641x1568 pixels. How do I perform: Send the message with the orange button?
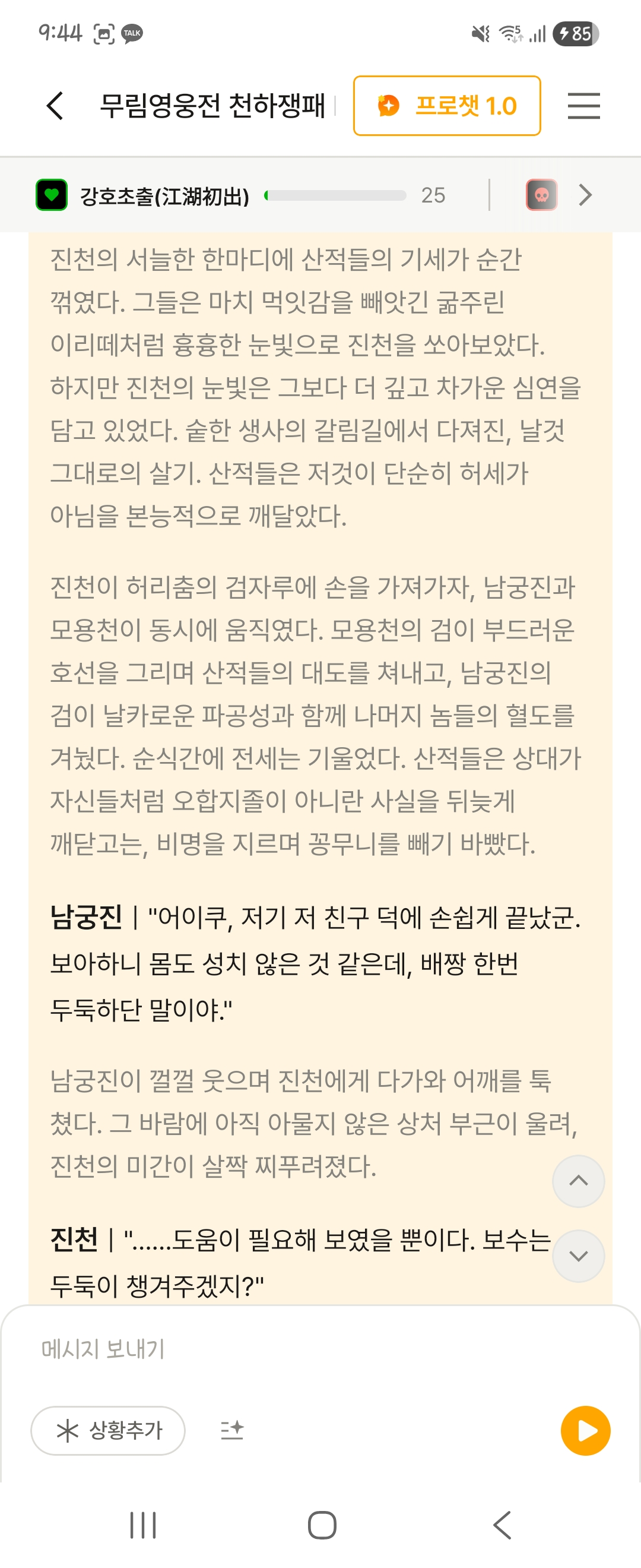coord(585,1430)
